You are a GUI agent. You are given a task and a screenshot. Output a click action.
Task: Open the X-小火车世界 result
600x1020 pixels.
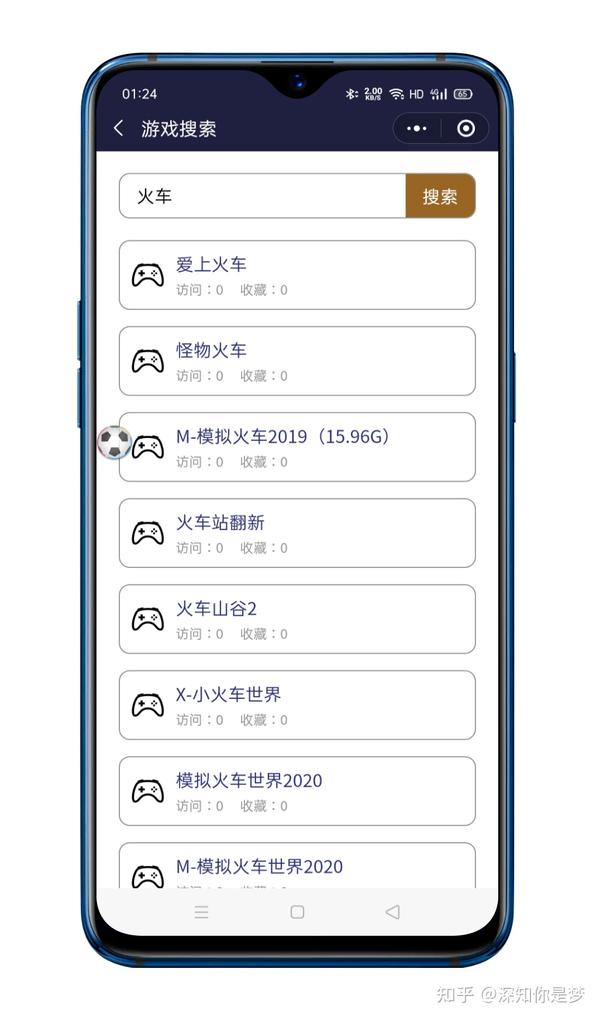[297, 705]
